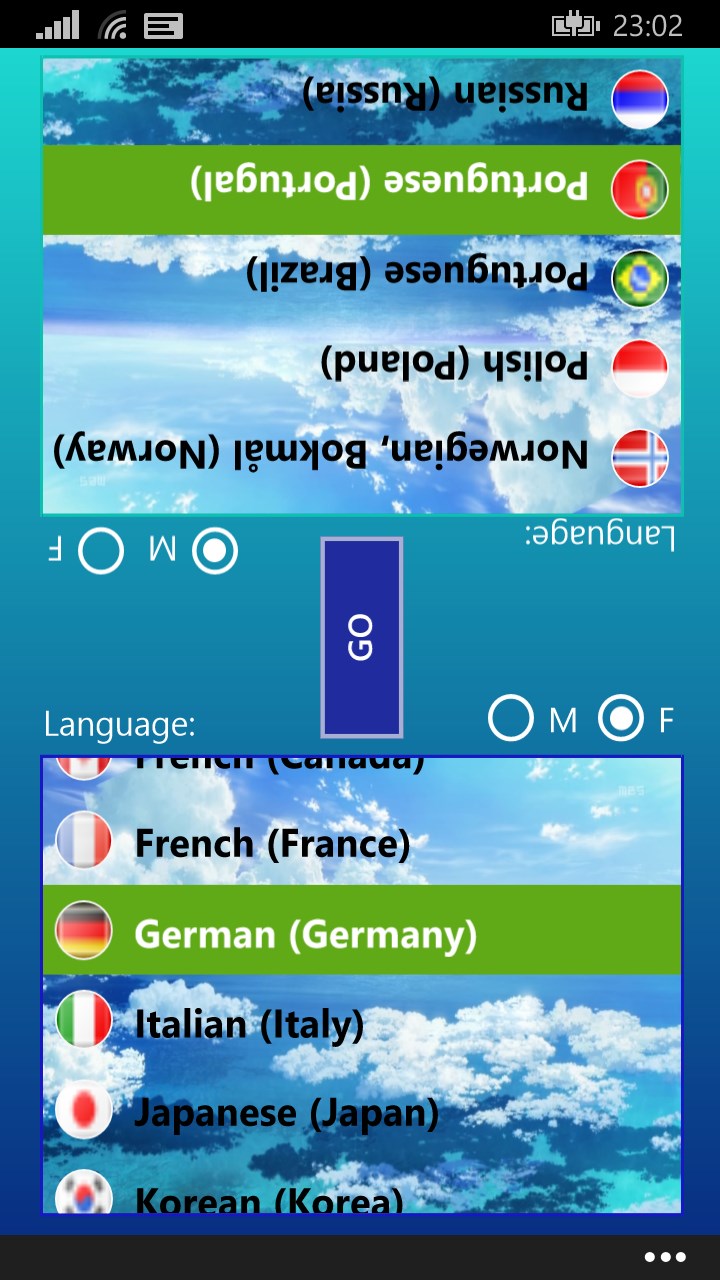Open the three-dot app bar menu

665,1257
